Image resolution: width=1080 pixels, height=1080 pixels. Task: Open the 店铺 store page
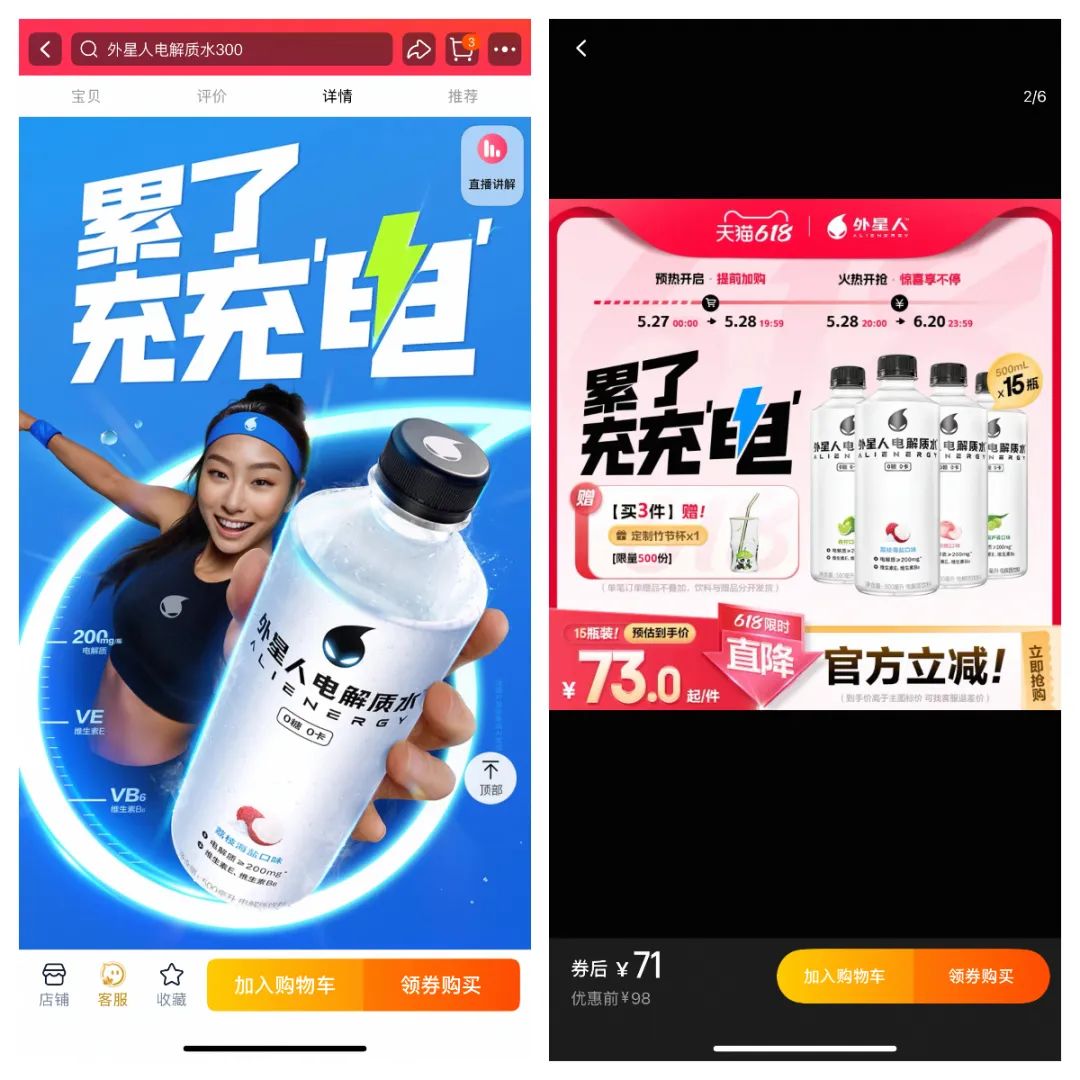click(54, 984)
